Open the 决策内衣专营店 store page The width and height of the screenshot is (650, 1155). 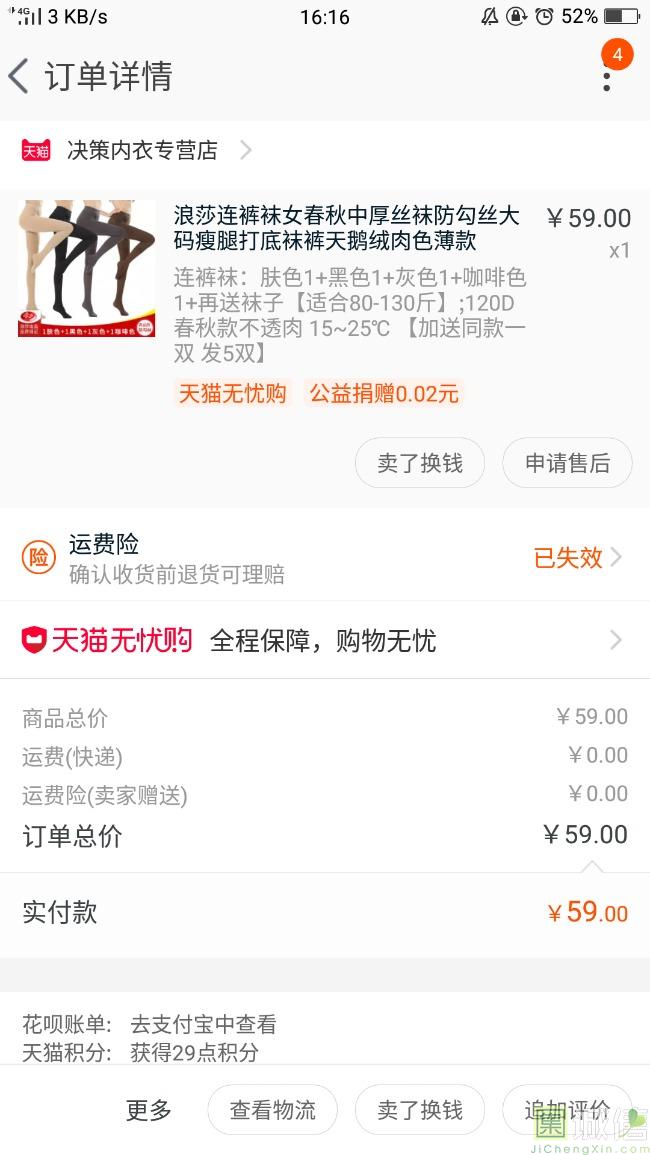(x=142, y=150)
